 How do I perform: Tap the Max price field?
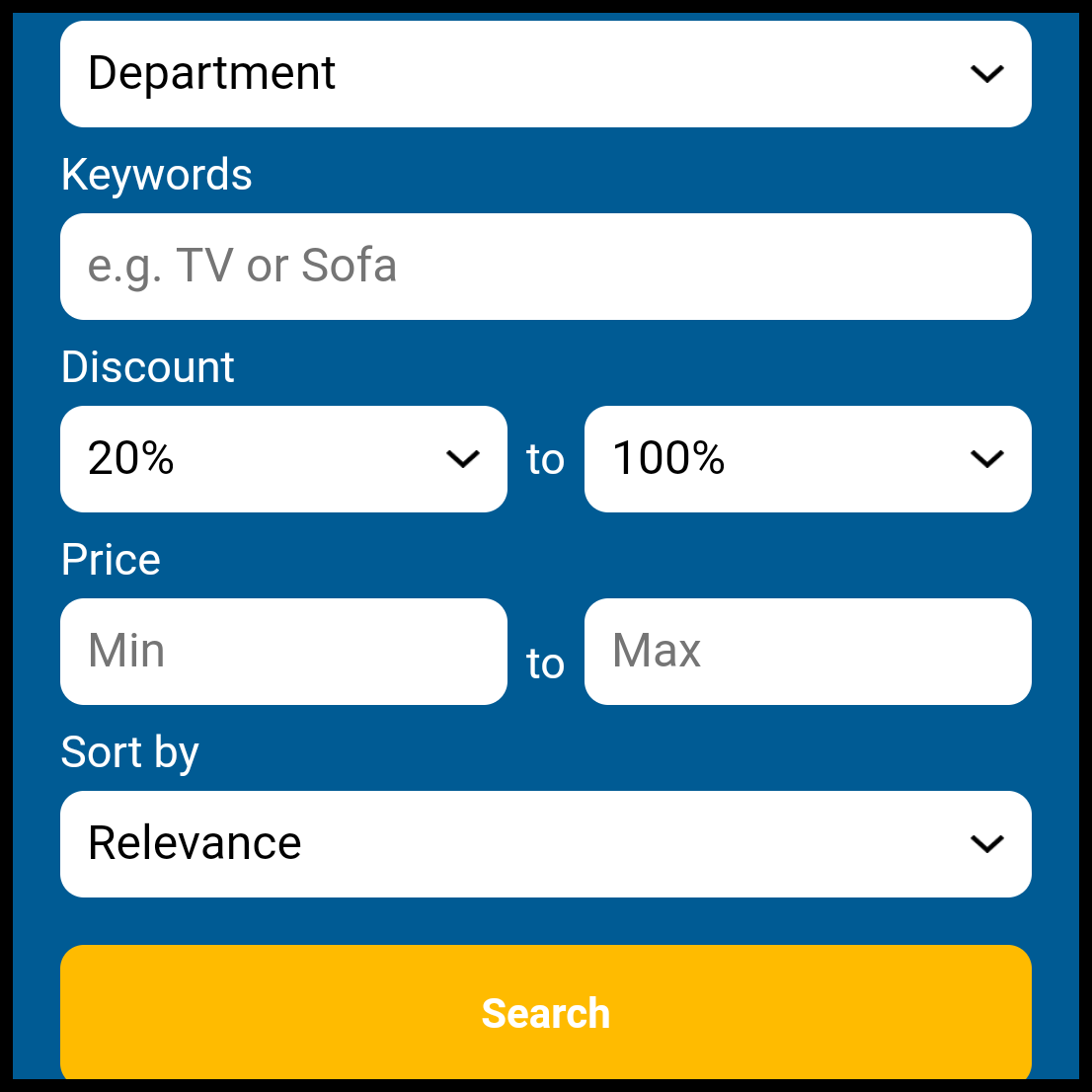click(808, 652)
